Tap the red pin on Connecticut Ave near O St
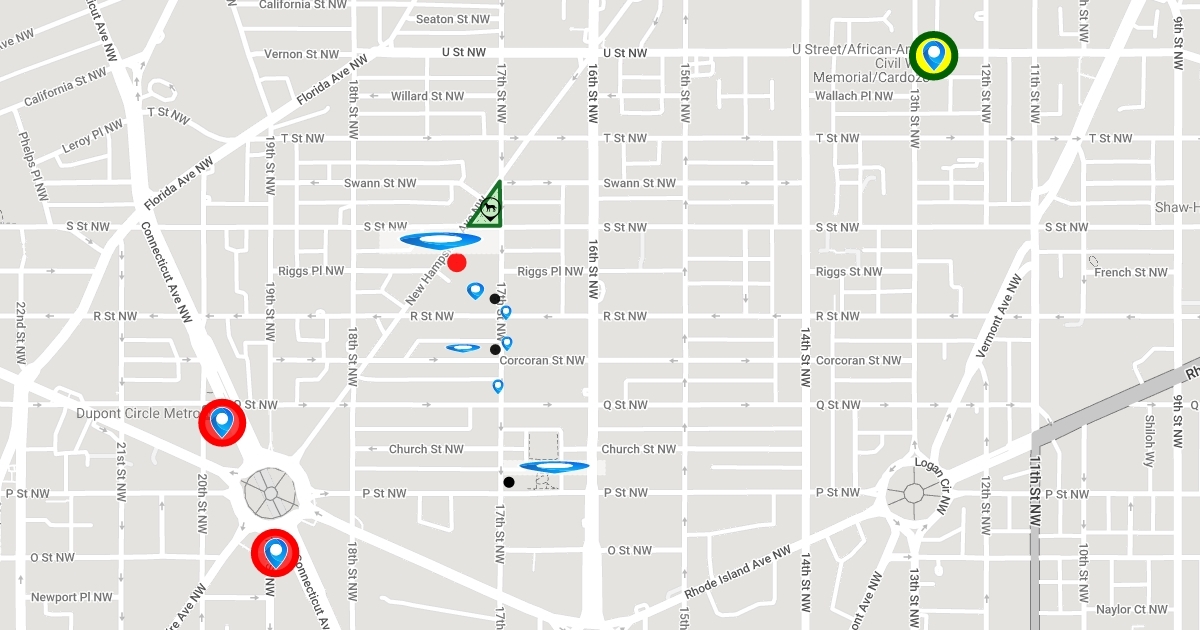The width and height of the screenshot is (1200, 630). [x=273, y=551]
